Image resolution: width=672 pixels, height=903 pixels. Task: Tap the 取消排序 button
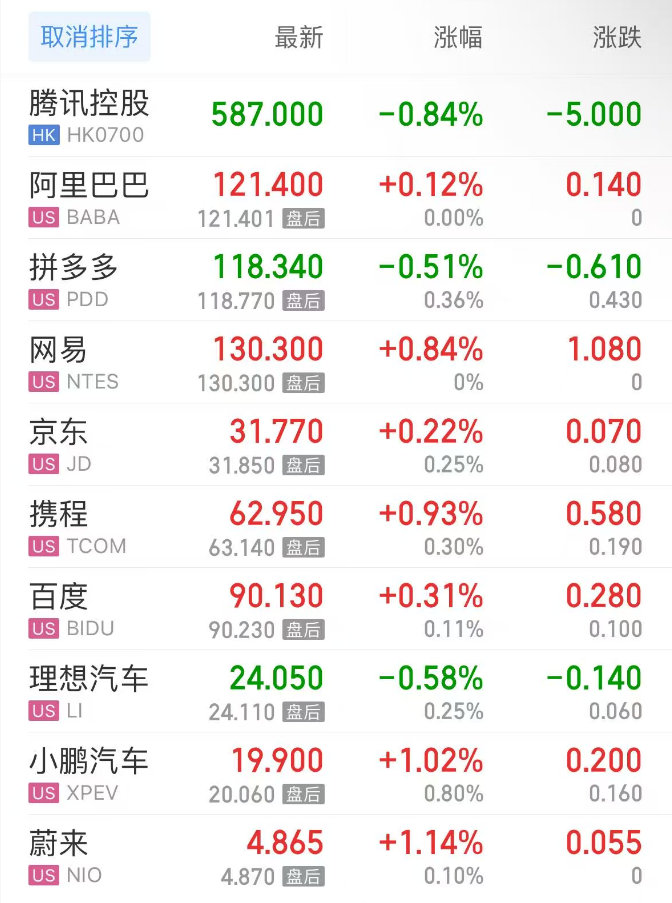89,38
